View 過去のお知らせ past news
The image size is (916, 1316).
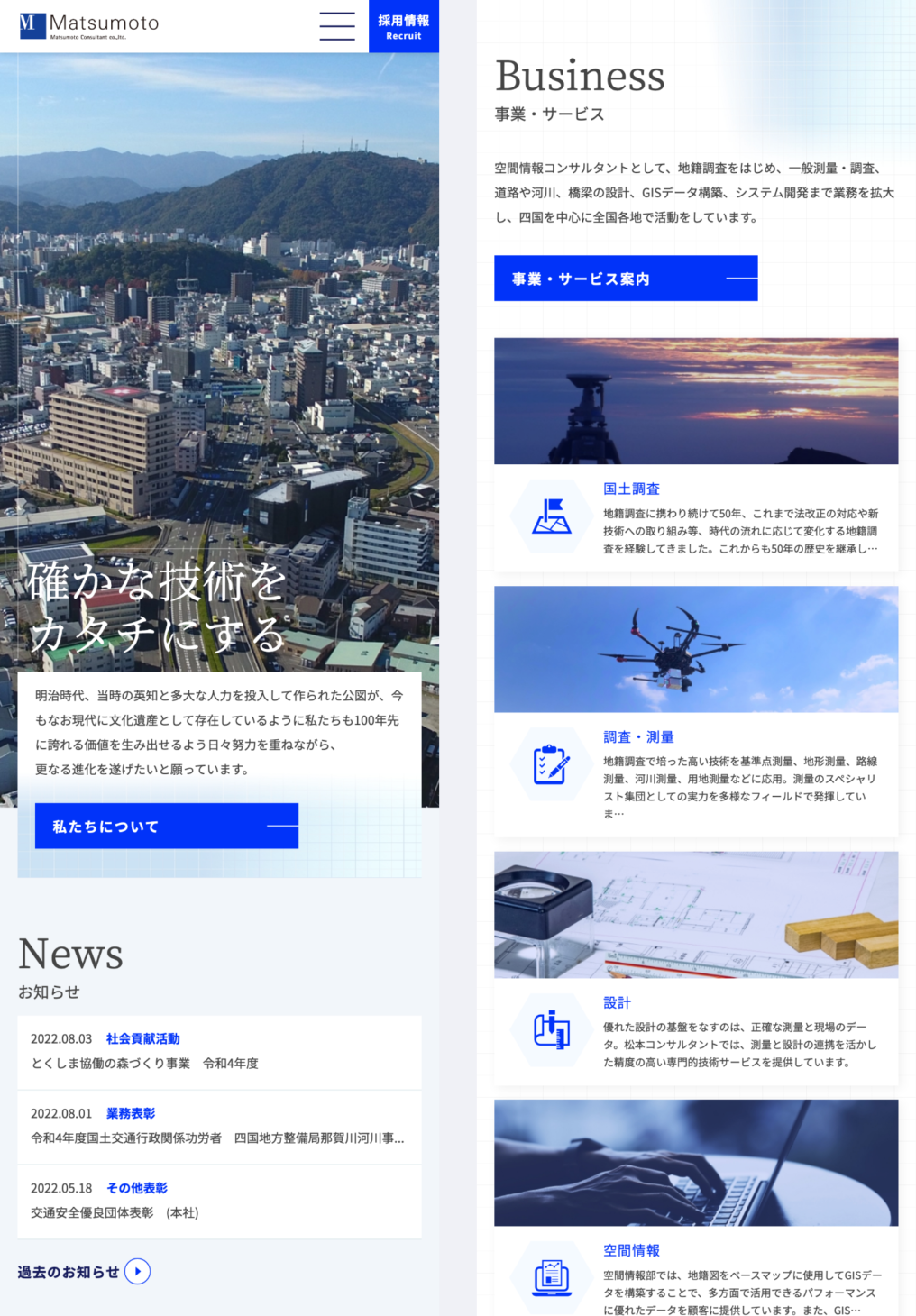[x=84, y=1272]
